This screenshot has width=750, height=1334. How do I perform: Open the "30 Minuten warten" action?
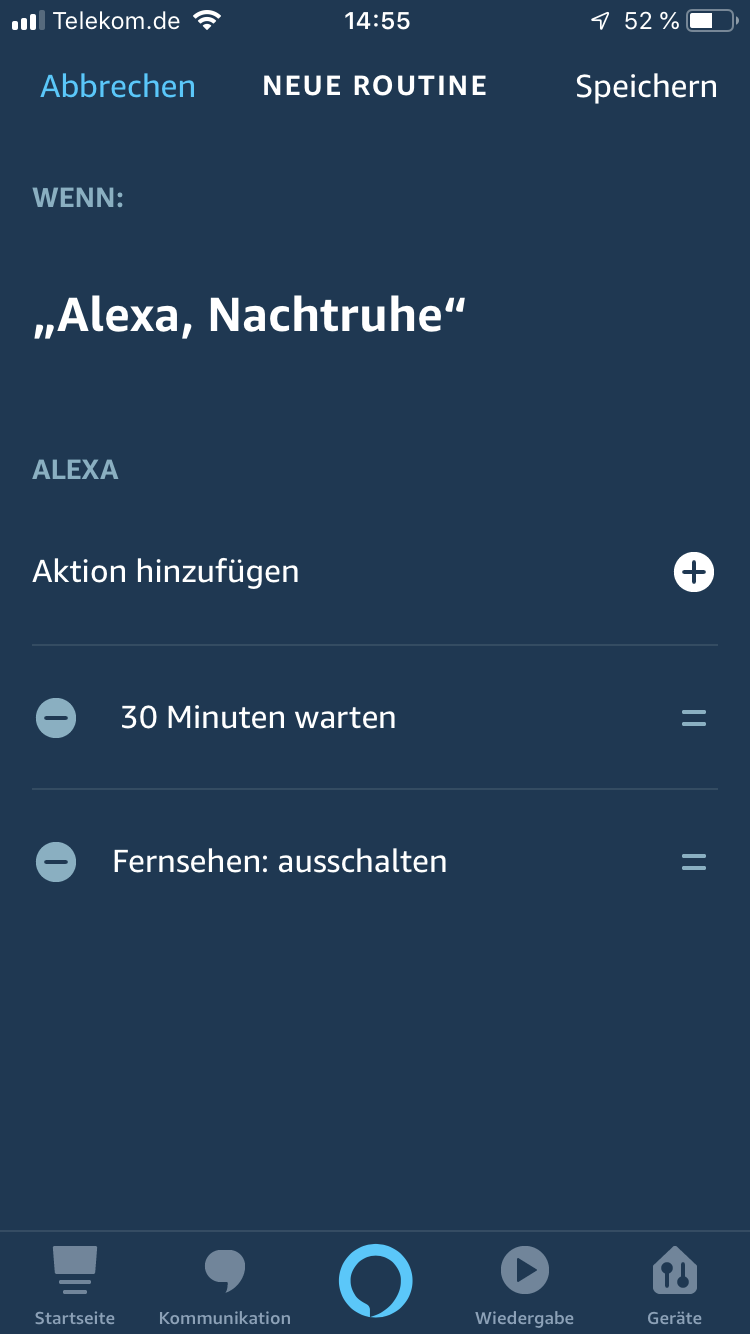(x=258, y=718)
